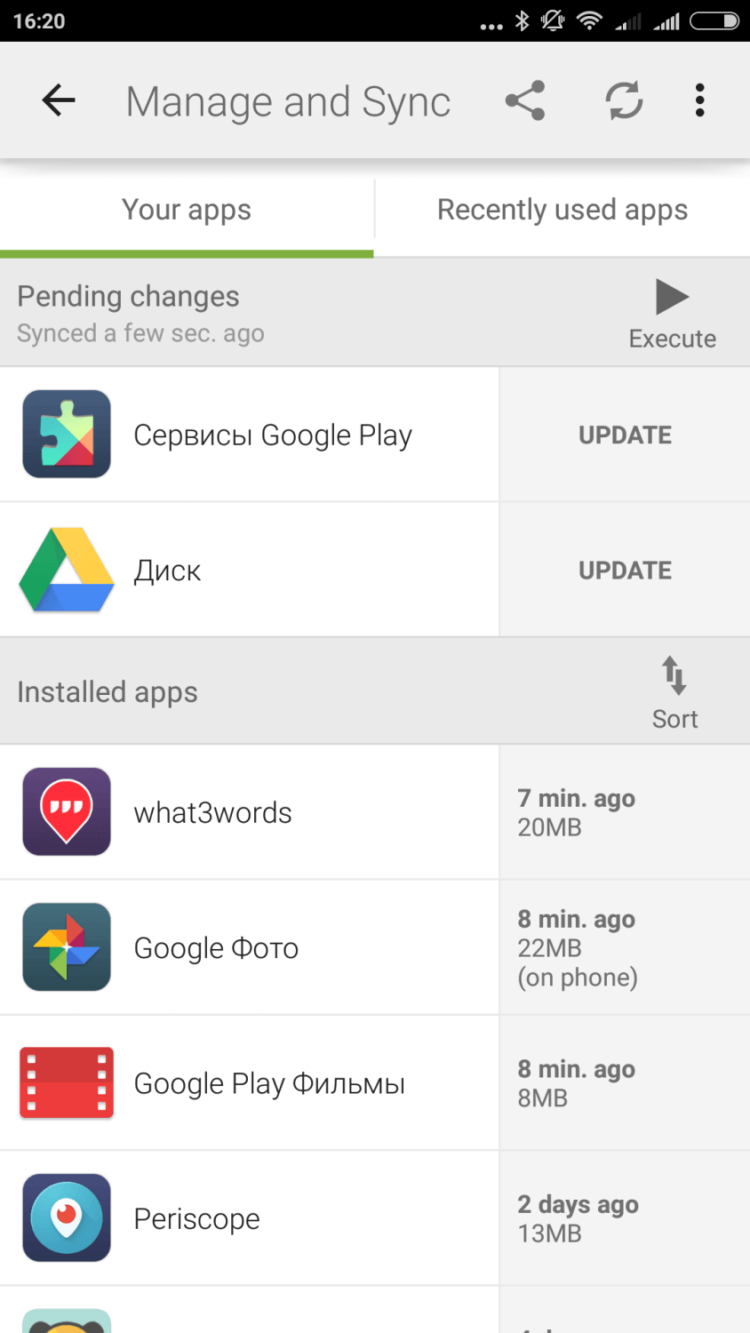
Task: Tap the what3words app icon
Action: (66, 812)
